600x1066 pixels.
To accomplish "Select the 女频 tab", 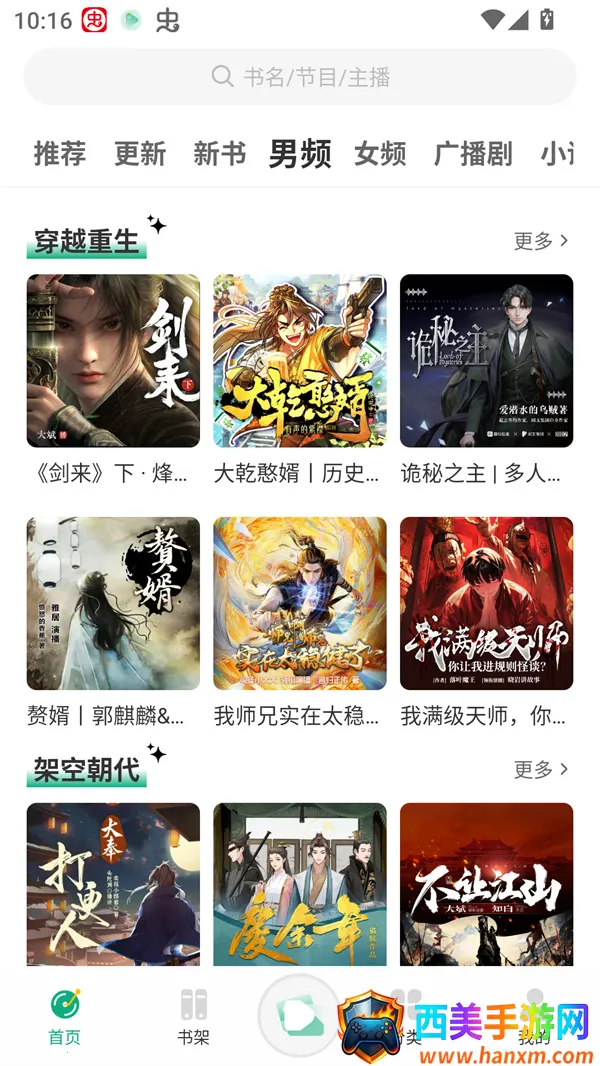I will click(x=380, y=153).
